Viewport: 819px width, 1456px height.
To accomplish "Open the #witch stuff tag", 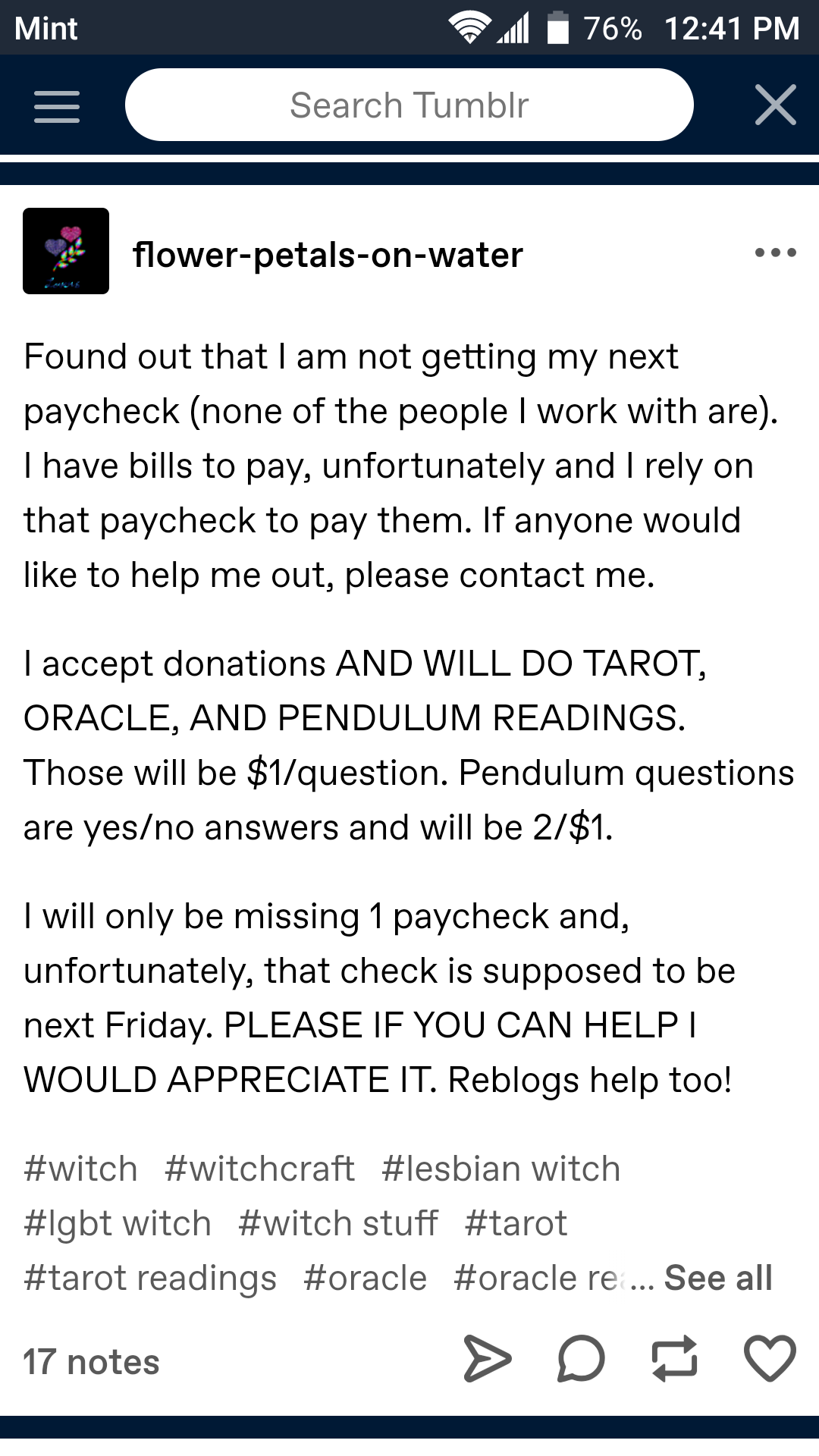I will (338, 1223).
